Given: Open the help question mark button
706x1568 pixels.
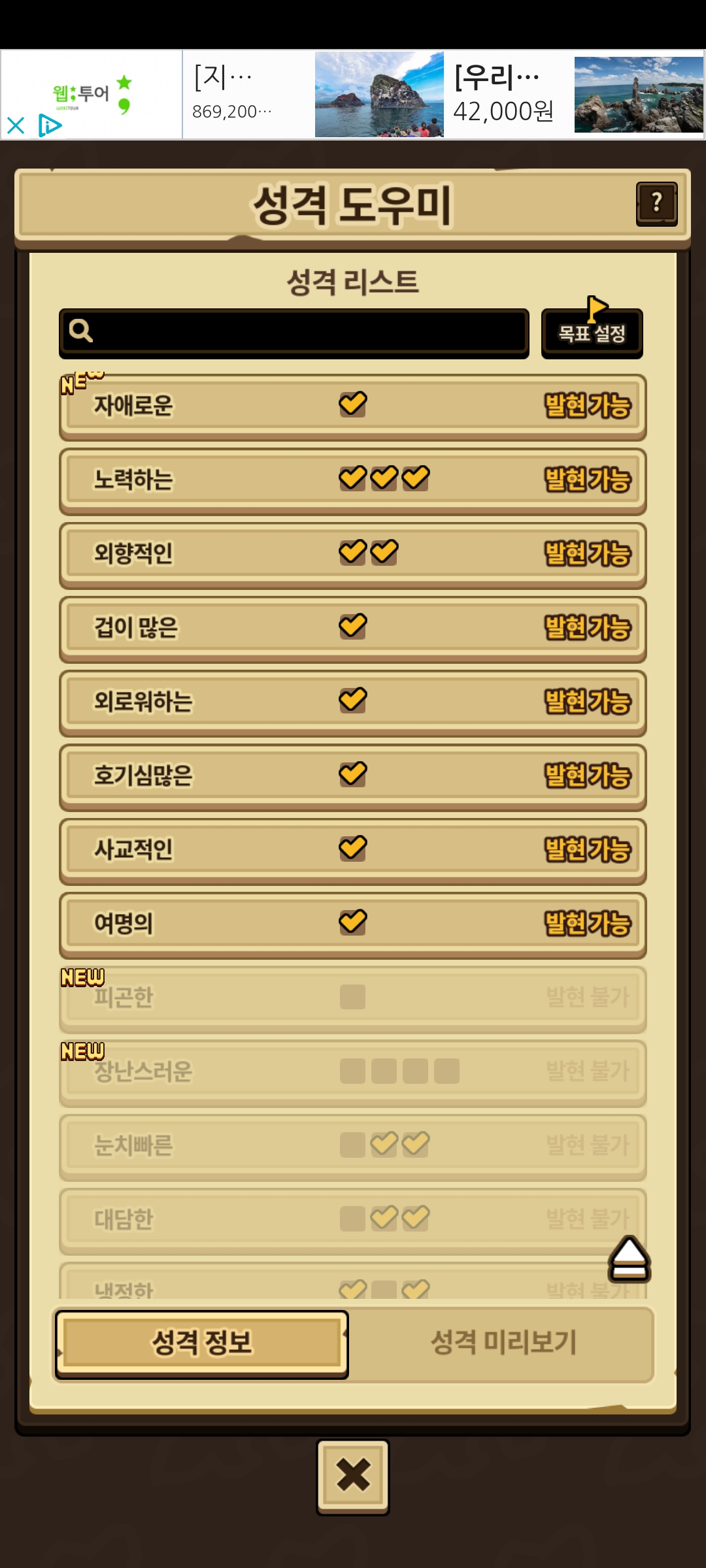Looking at the screenshot, I should tap(656, 204).
